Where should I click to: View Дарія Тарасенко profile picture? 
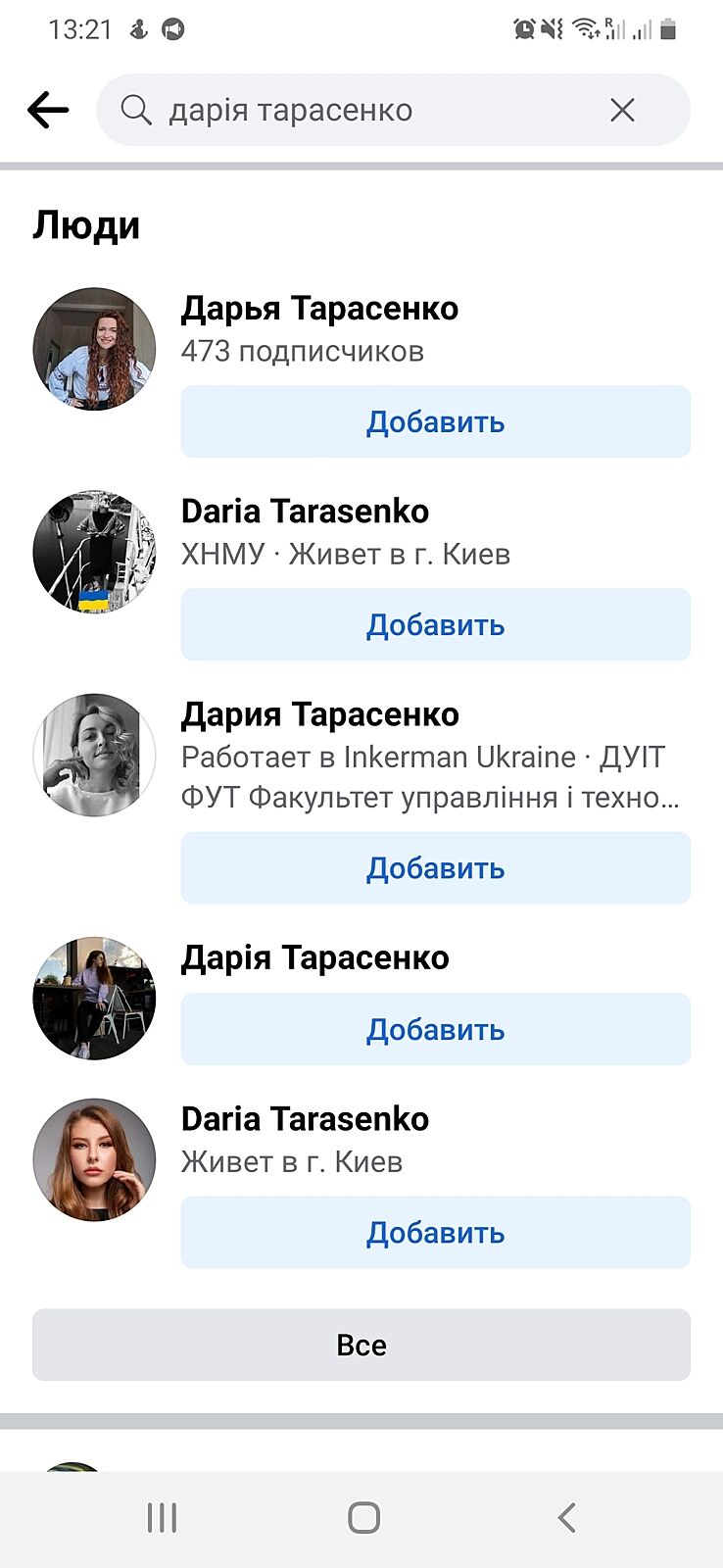(94, 998)
